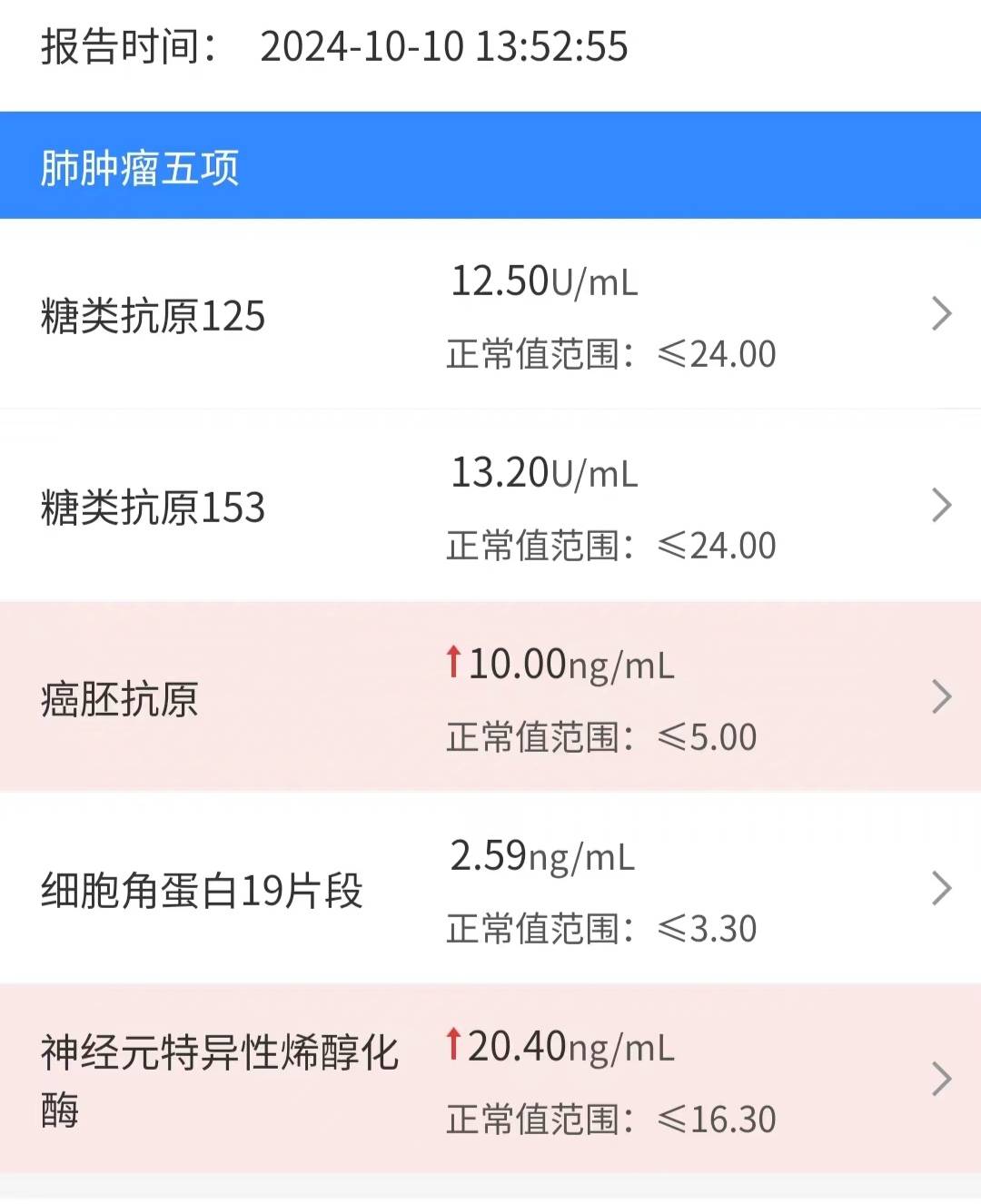Open the 糖类抗原153 detail arrow
The image size is (981, 1204).
point(941,505)
